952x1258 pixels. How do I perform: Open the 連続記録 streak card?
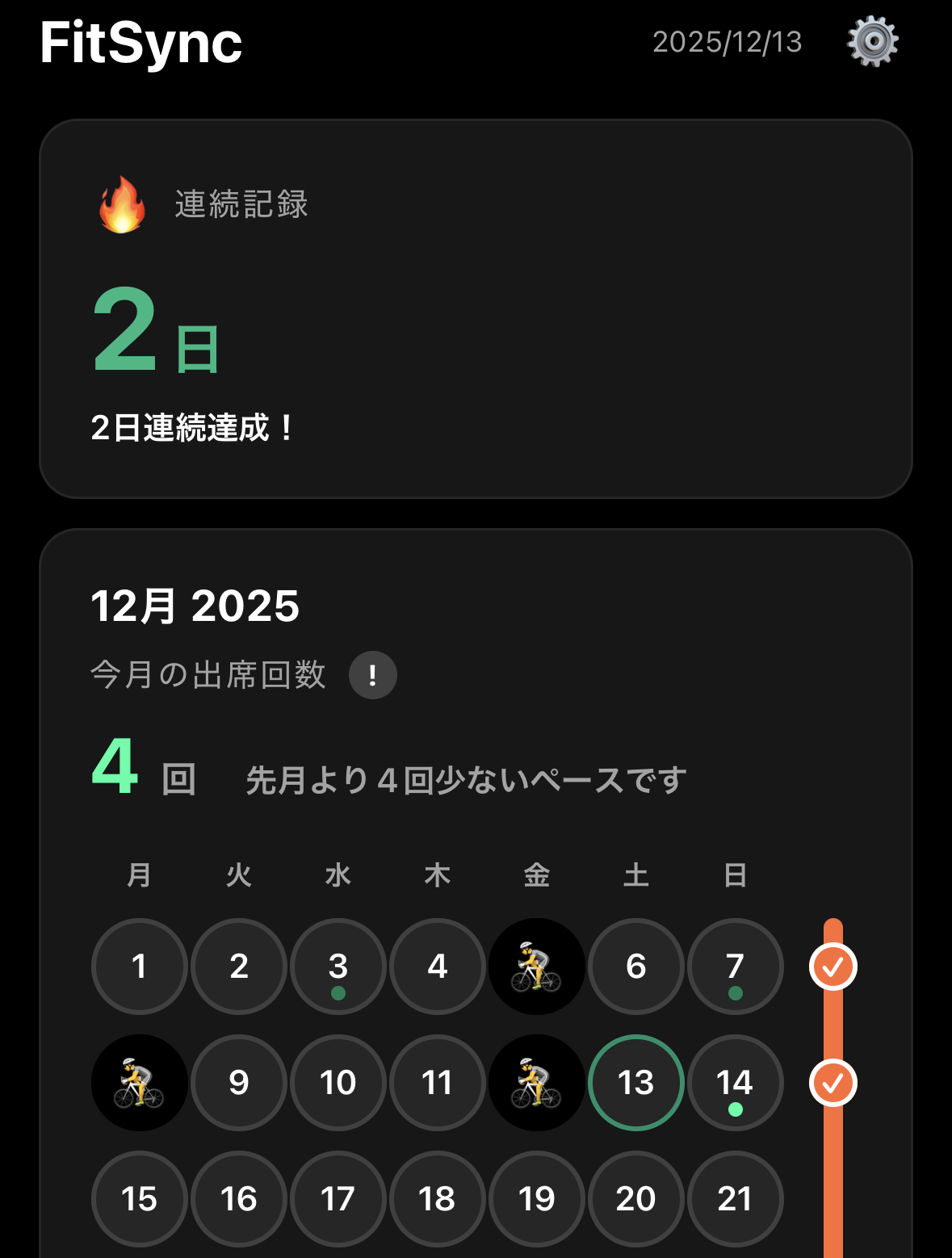(x=476, y=308)
